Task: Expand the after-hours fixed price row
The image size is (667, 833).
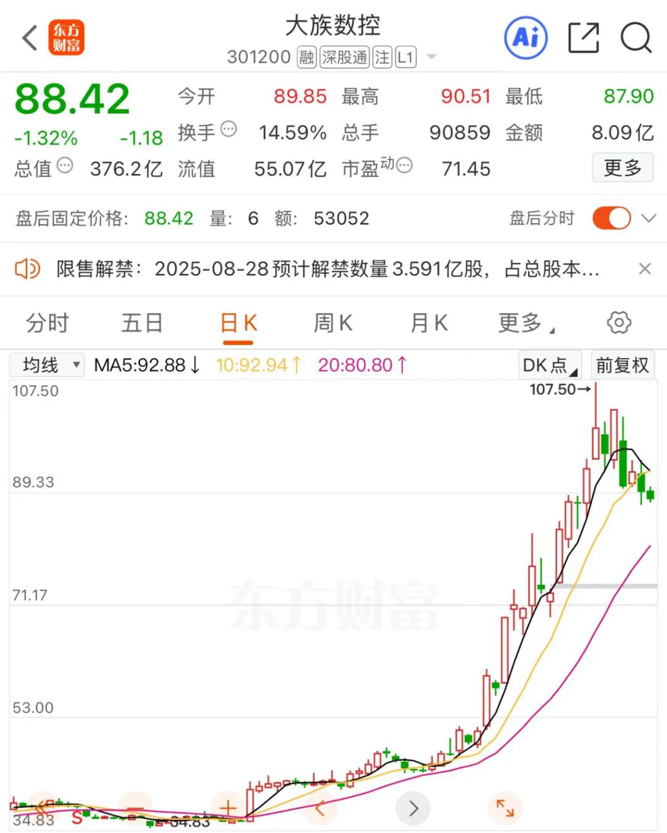Action: 648,218
